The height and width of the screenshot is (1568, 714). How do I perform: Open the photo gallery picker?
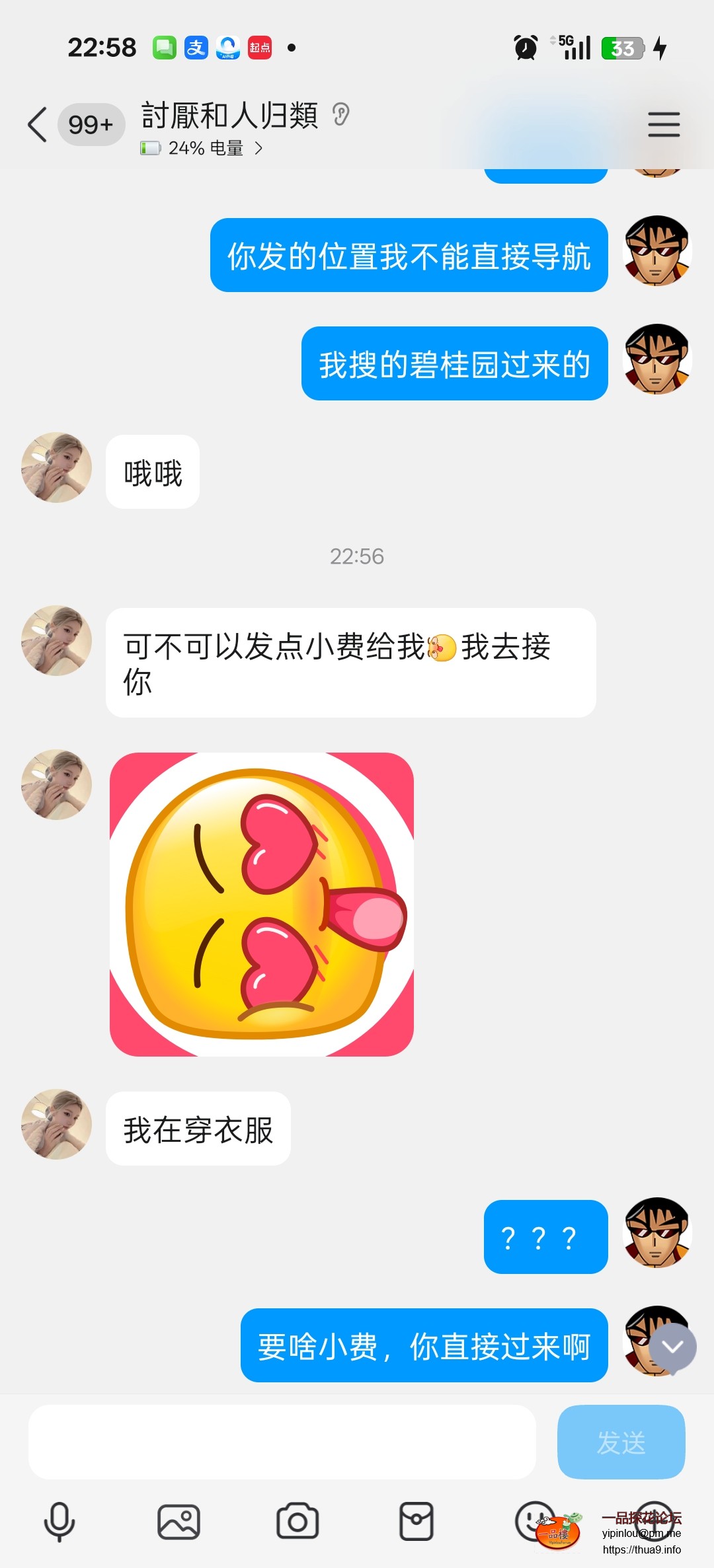click(x=178, y=1521)
